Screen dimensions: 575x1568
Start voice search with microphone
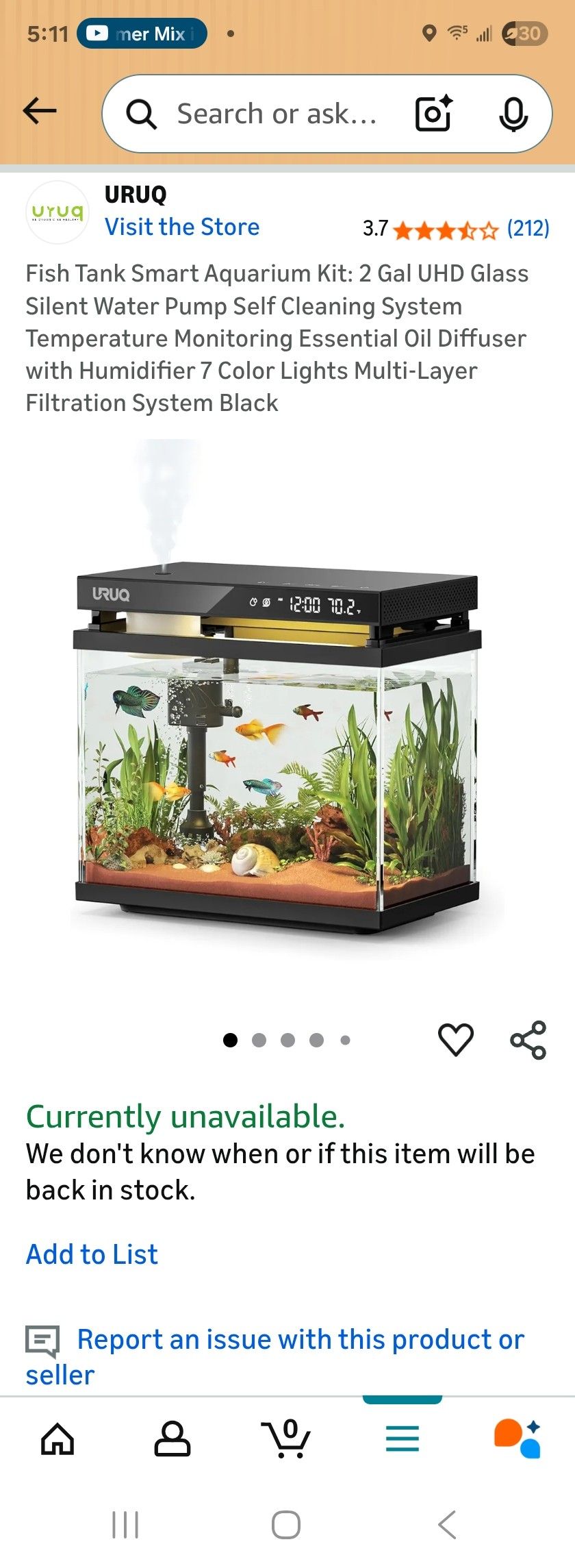[x=513, y=114]
